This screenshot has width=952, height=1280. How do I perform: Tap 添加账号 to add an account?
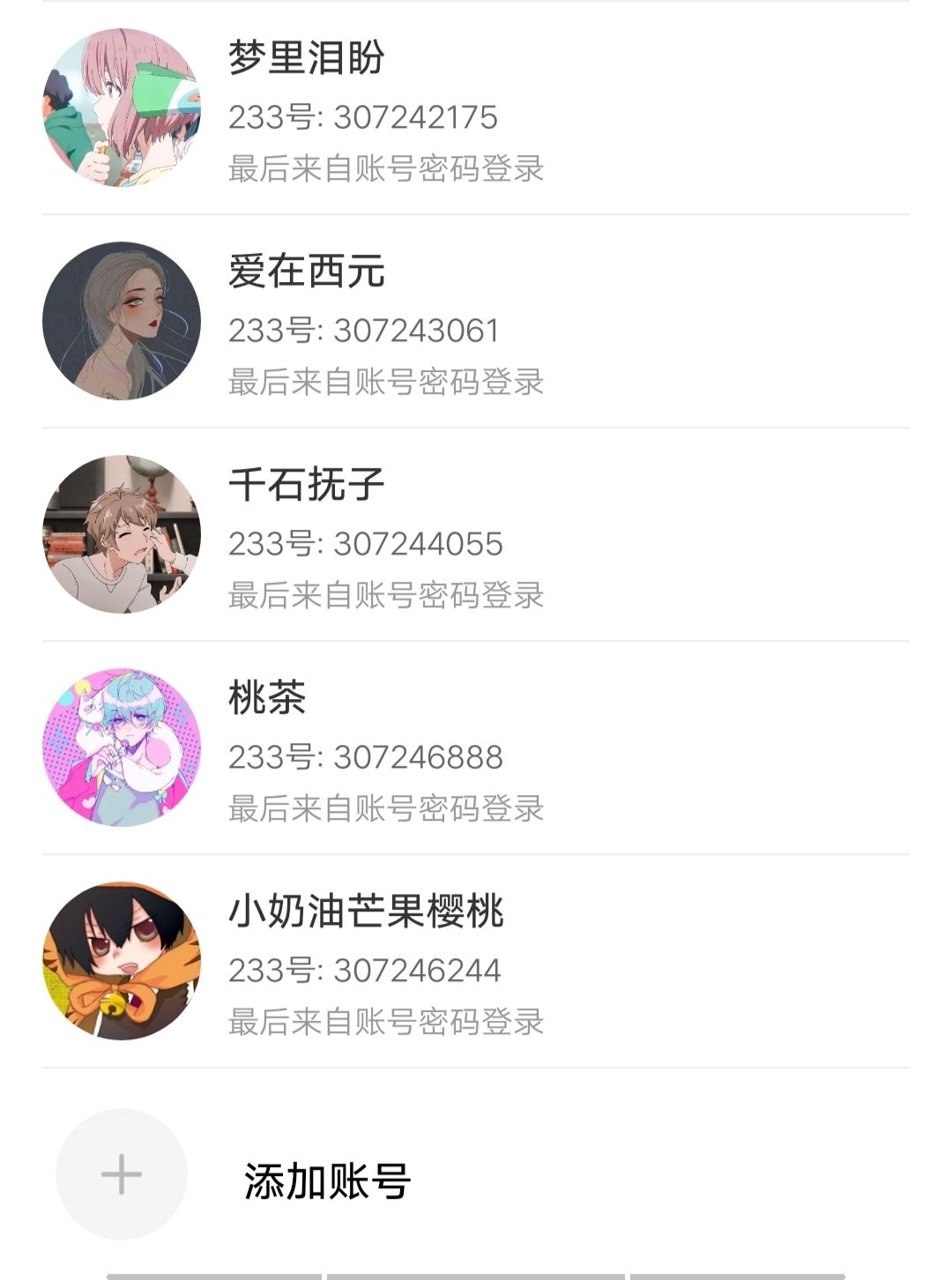(x=326, y=1180)
